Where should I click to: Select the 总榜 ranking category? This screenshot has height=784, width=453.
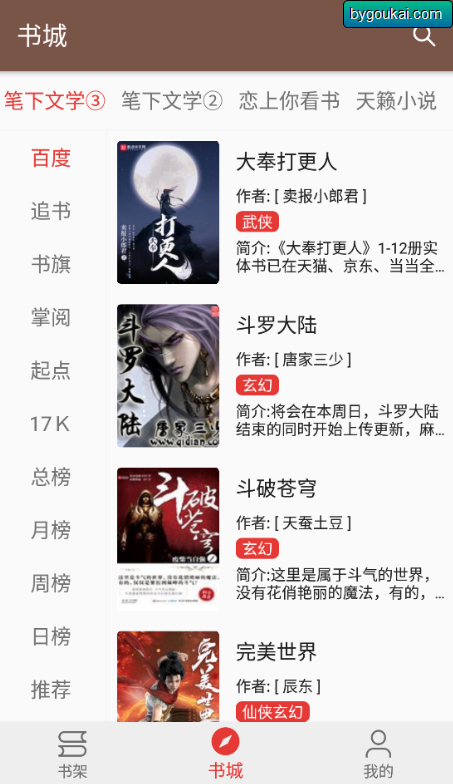[50, 477]
